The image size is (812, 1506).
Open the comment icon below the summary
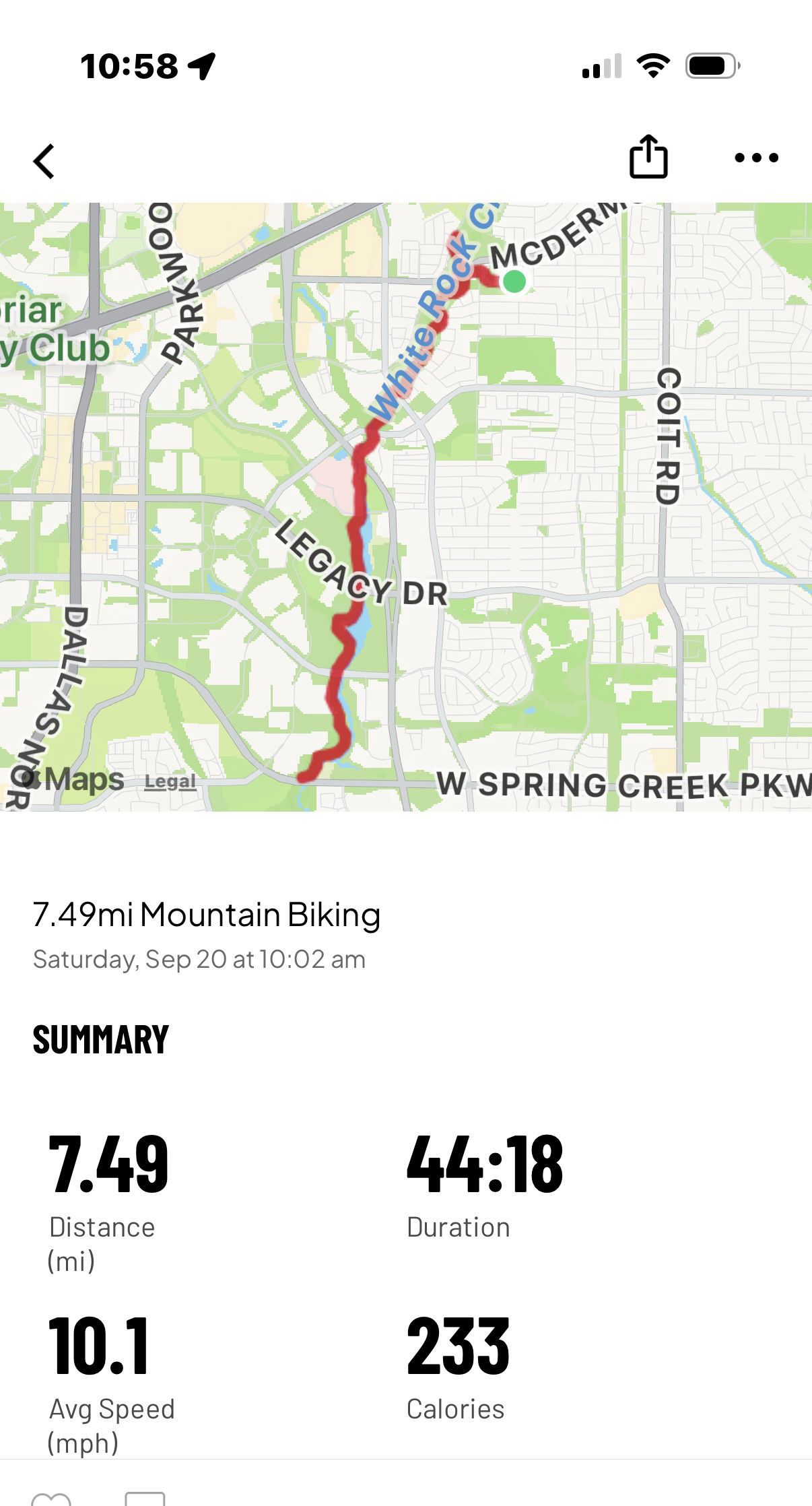coord(145,1499)
